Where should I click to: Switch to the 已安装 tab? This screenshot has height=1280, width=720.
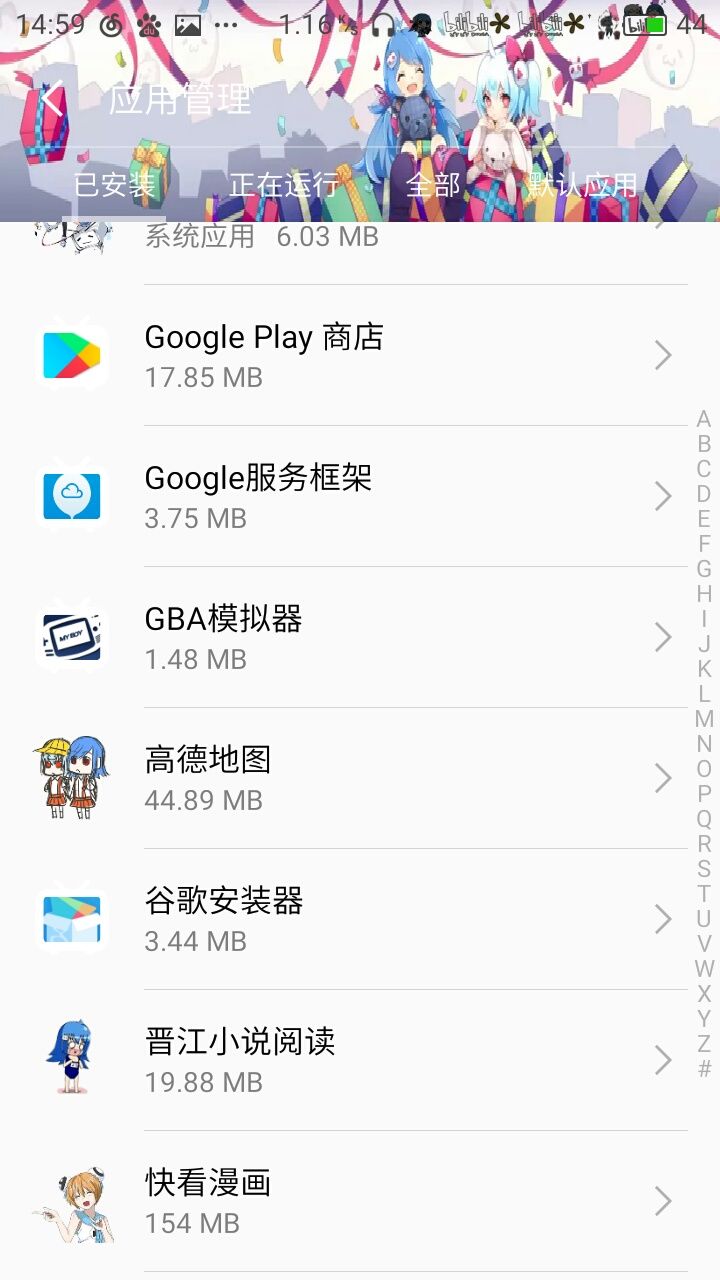pos(115,185)
